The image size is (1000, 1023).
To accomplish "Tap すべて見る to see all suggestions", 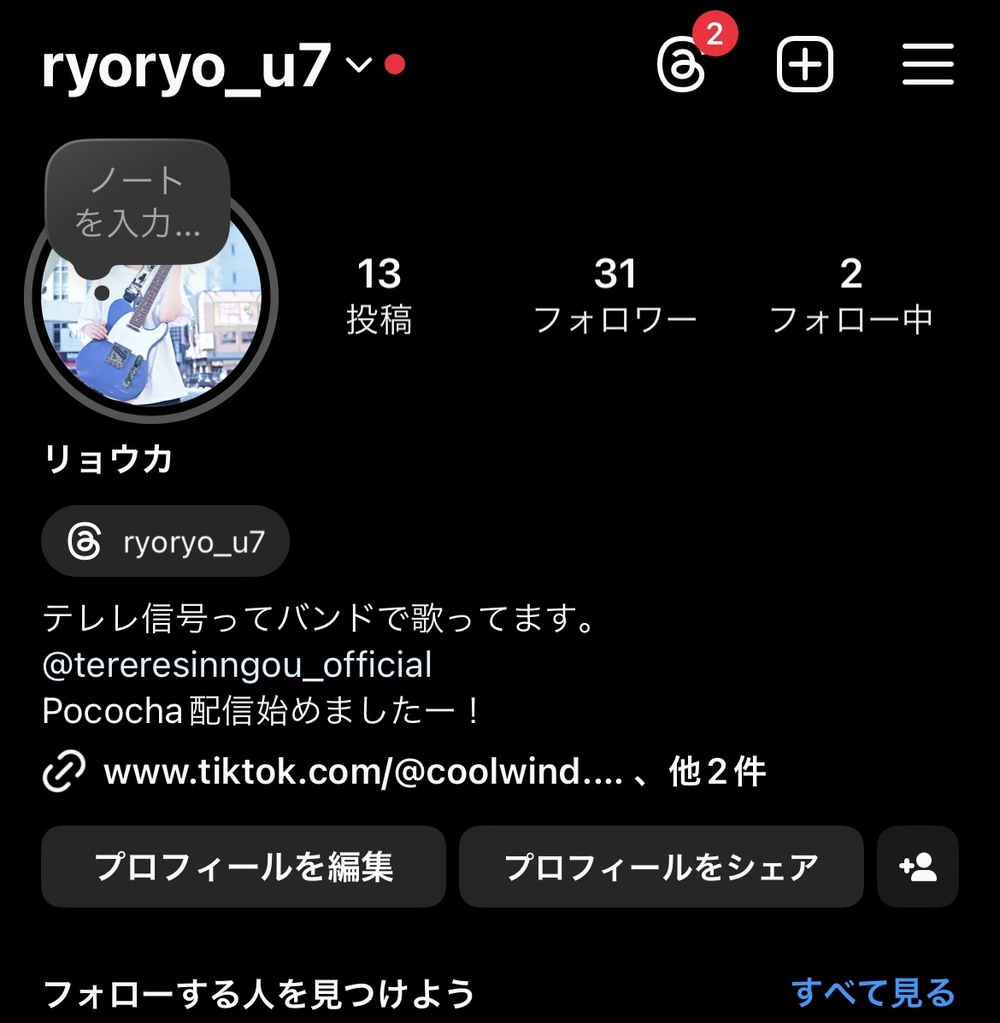I will pos(873,993).
